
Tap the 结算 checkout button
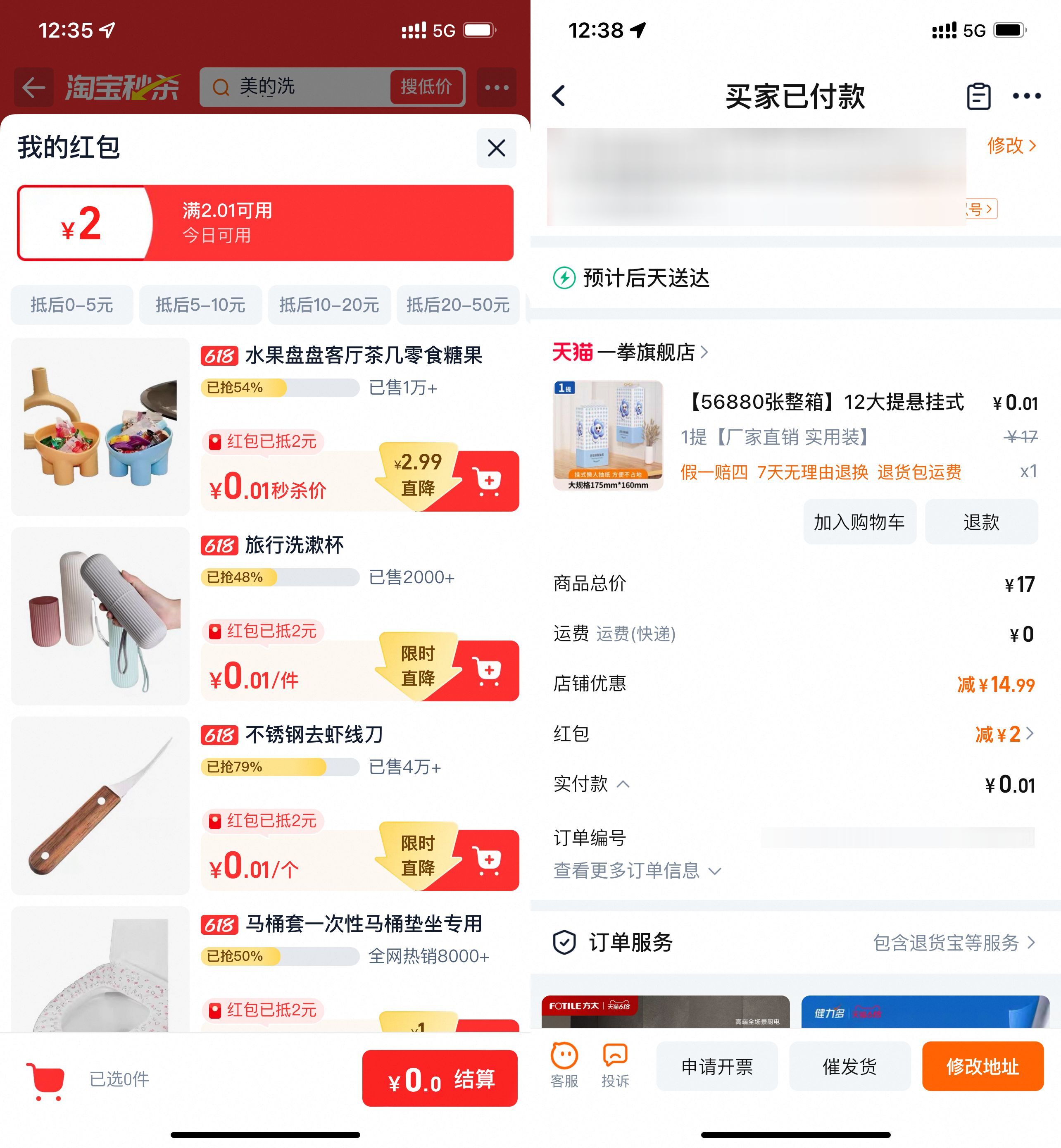tap(440, 1079)
